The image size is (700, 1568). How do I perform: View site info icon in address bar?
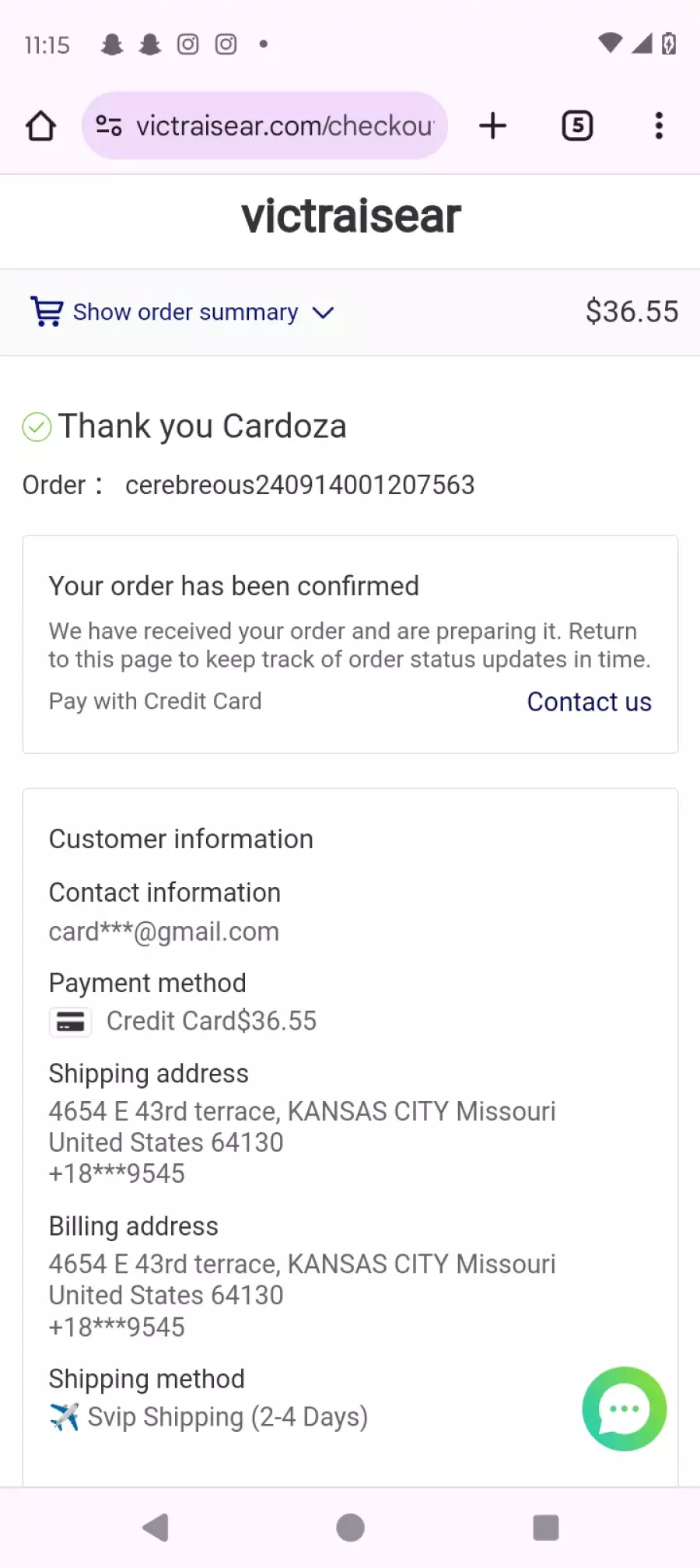click(x=108, y=125)
